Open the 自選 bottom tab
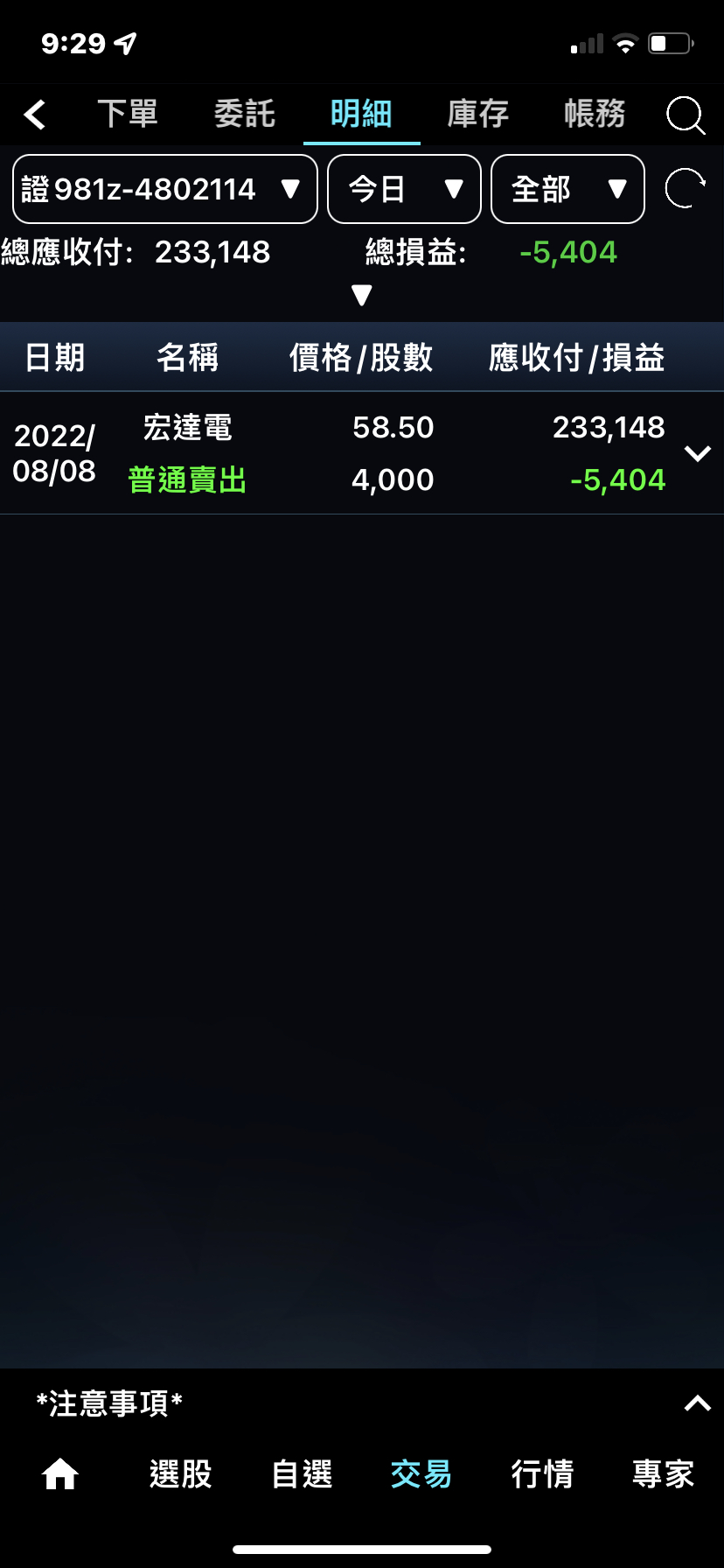724x1568 pixels. [302, 1474]
